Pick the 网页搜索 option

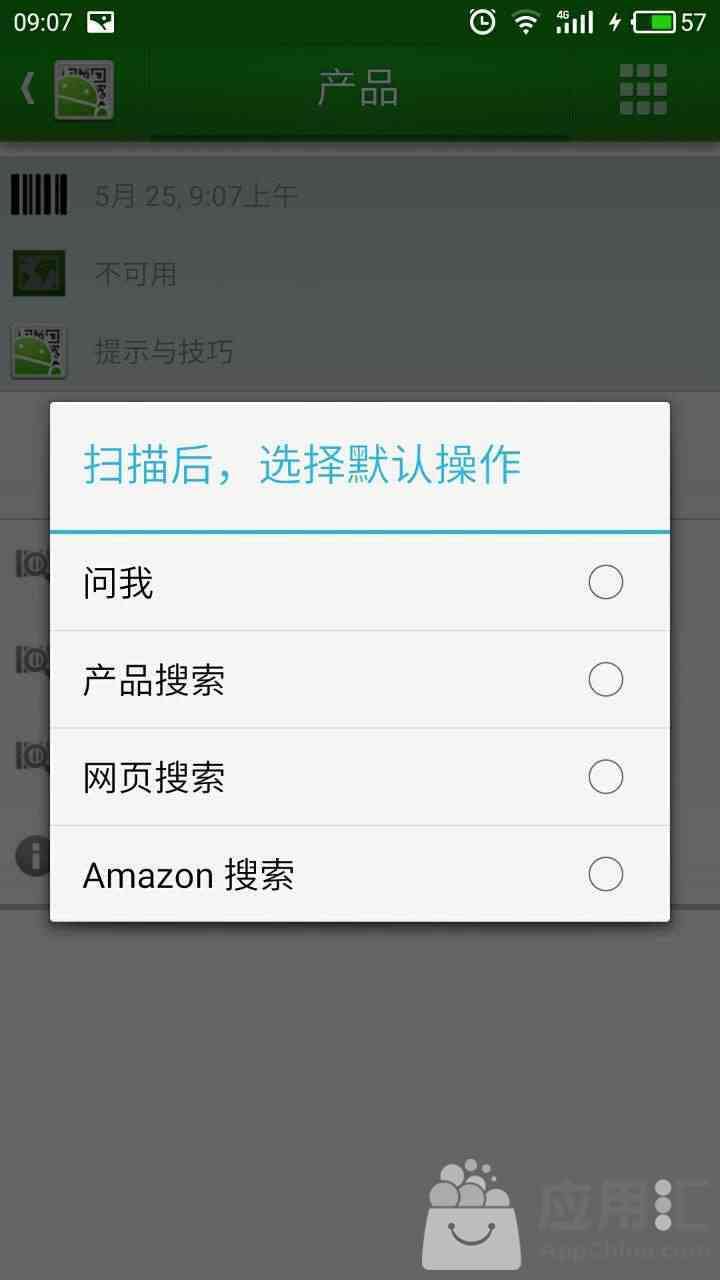pyautogui.click(x=360, y=777)
